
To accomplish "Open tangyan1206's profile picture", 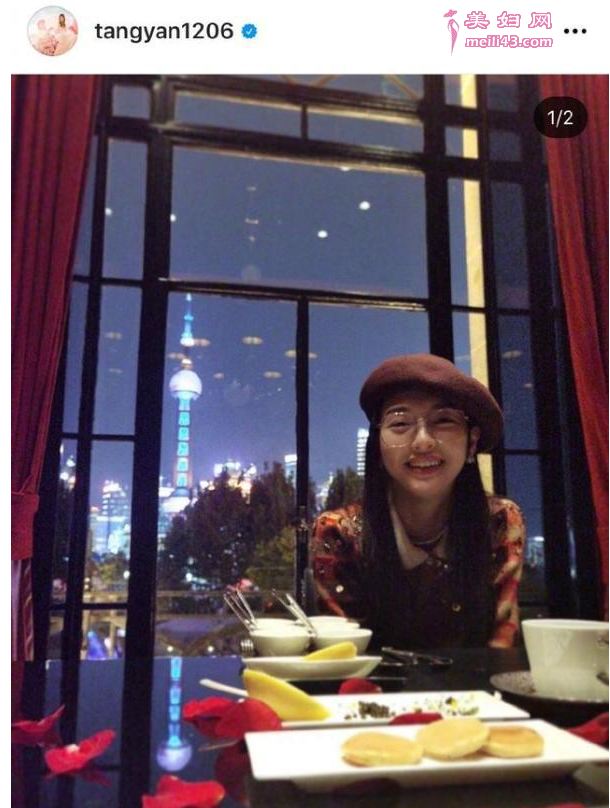I will [52, 31].
